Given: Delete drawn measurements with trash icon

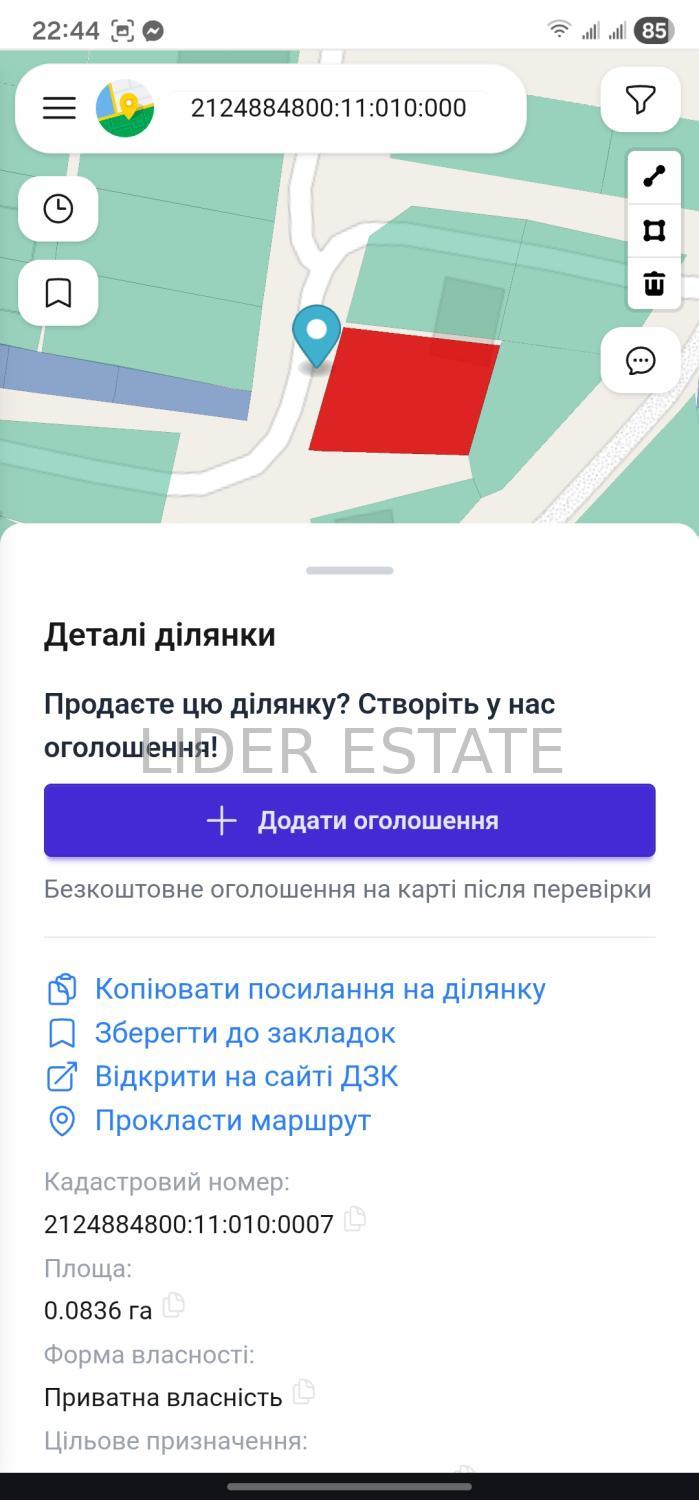Looking at the screenshot, I should click(654, 283).
